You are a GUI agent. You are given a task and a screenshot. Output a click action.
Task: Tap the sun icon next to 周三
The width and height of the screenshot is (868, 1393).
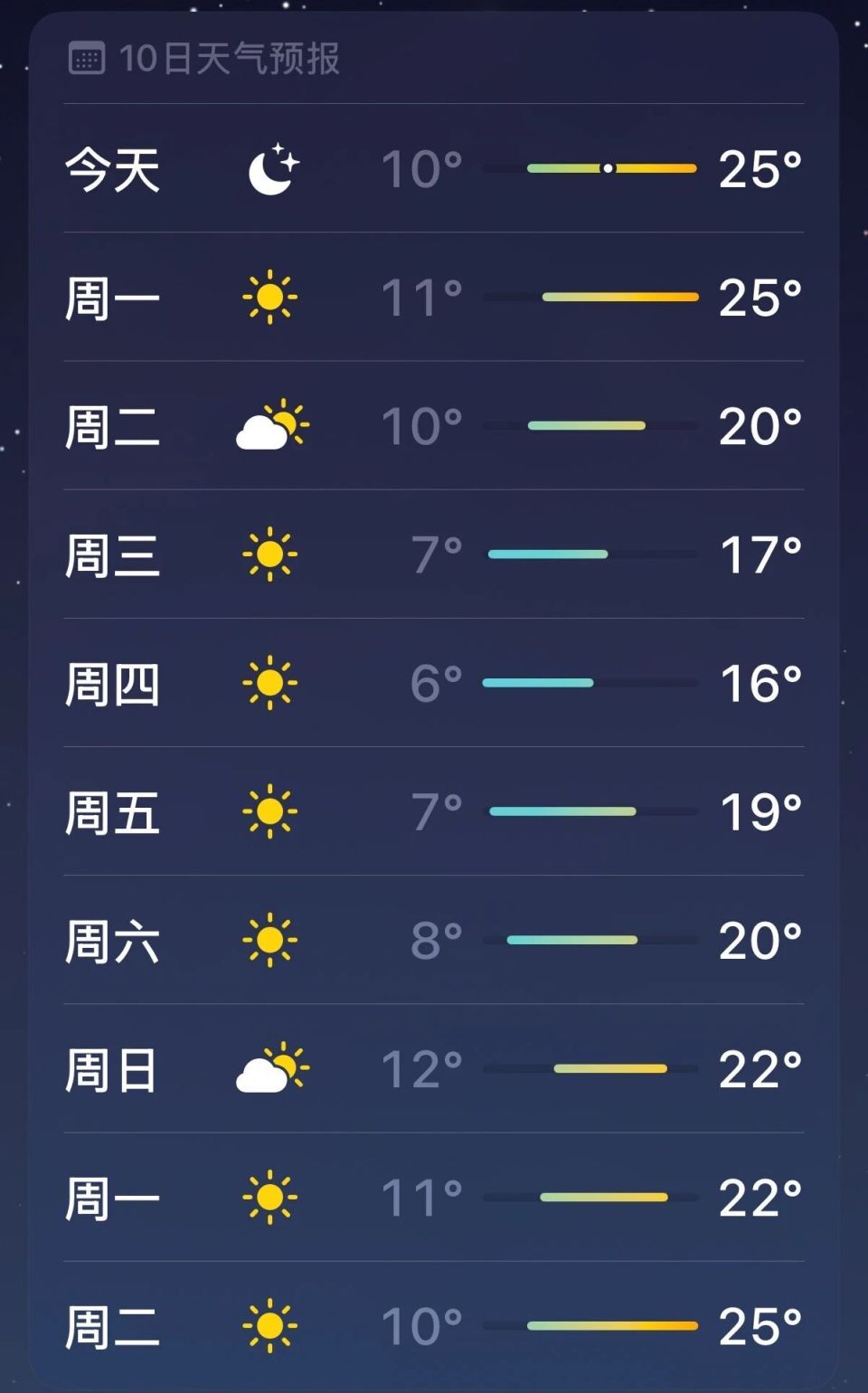pyautogui.click(x=269, y=554)
